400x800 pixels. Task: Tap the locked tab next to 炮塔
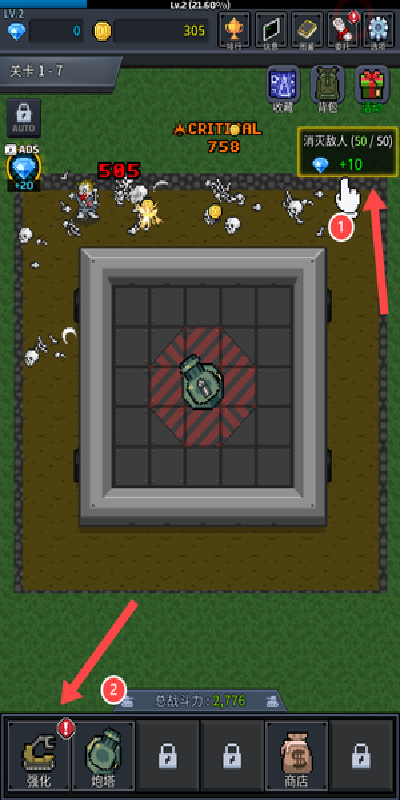[x=168, y=755]
